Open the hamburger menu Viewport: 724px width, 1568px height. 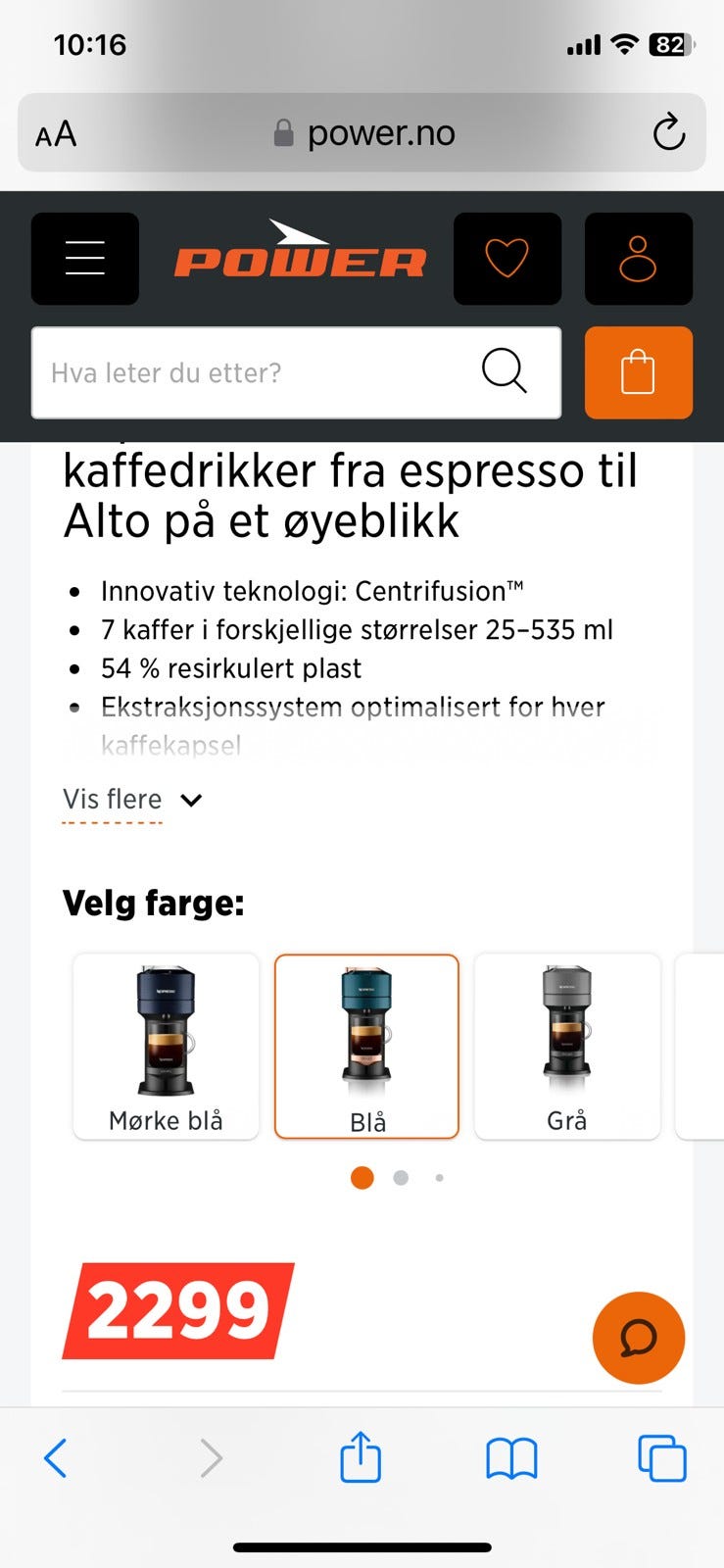tap(84, 258)
